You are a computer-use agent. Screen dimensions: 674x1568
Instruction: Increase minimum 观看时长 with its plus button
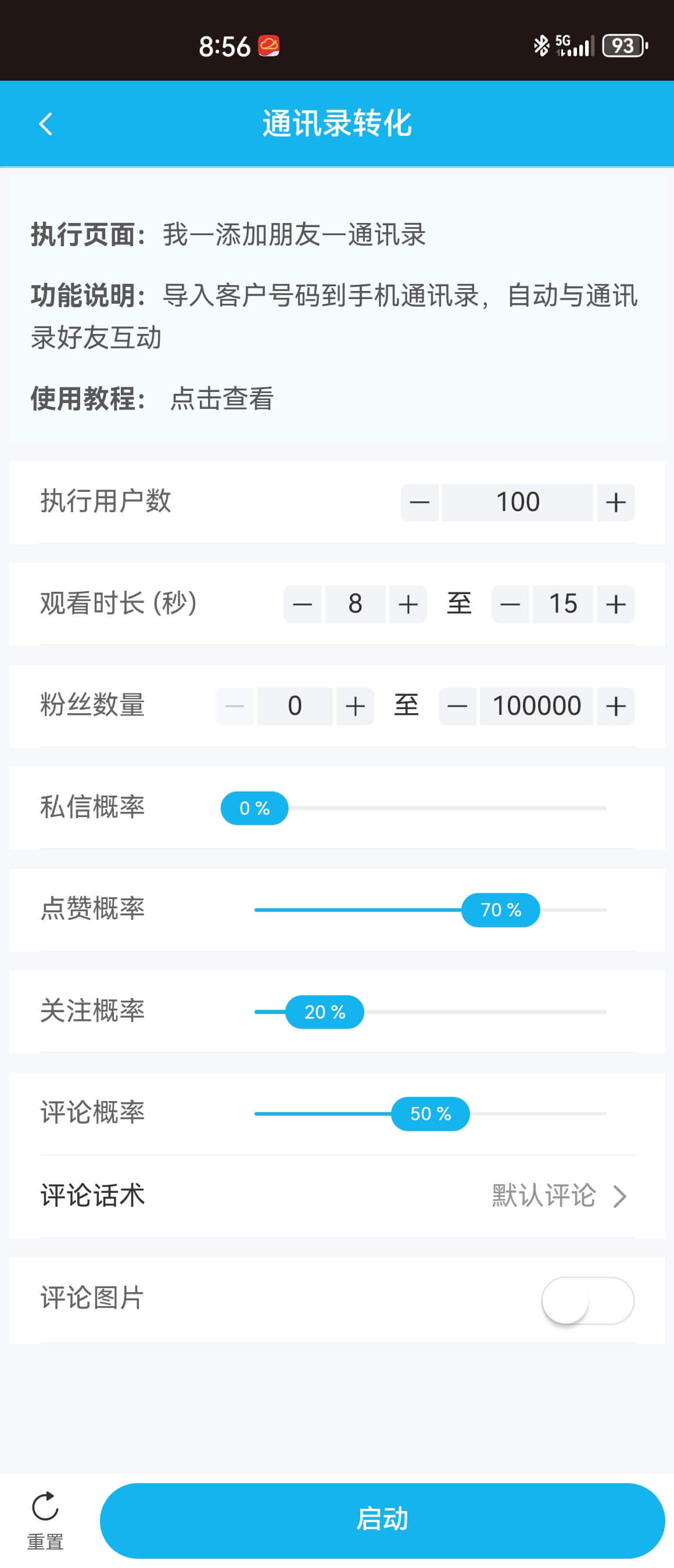[x=407, y=603]
